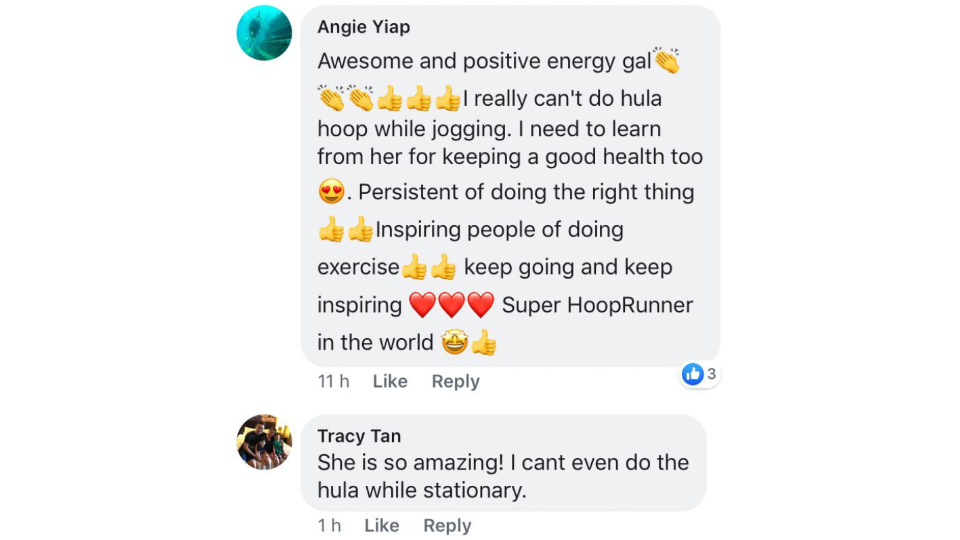
Task: Like Angie Yiap's comment
Action: coord(389,381)
